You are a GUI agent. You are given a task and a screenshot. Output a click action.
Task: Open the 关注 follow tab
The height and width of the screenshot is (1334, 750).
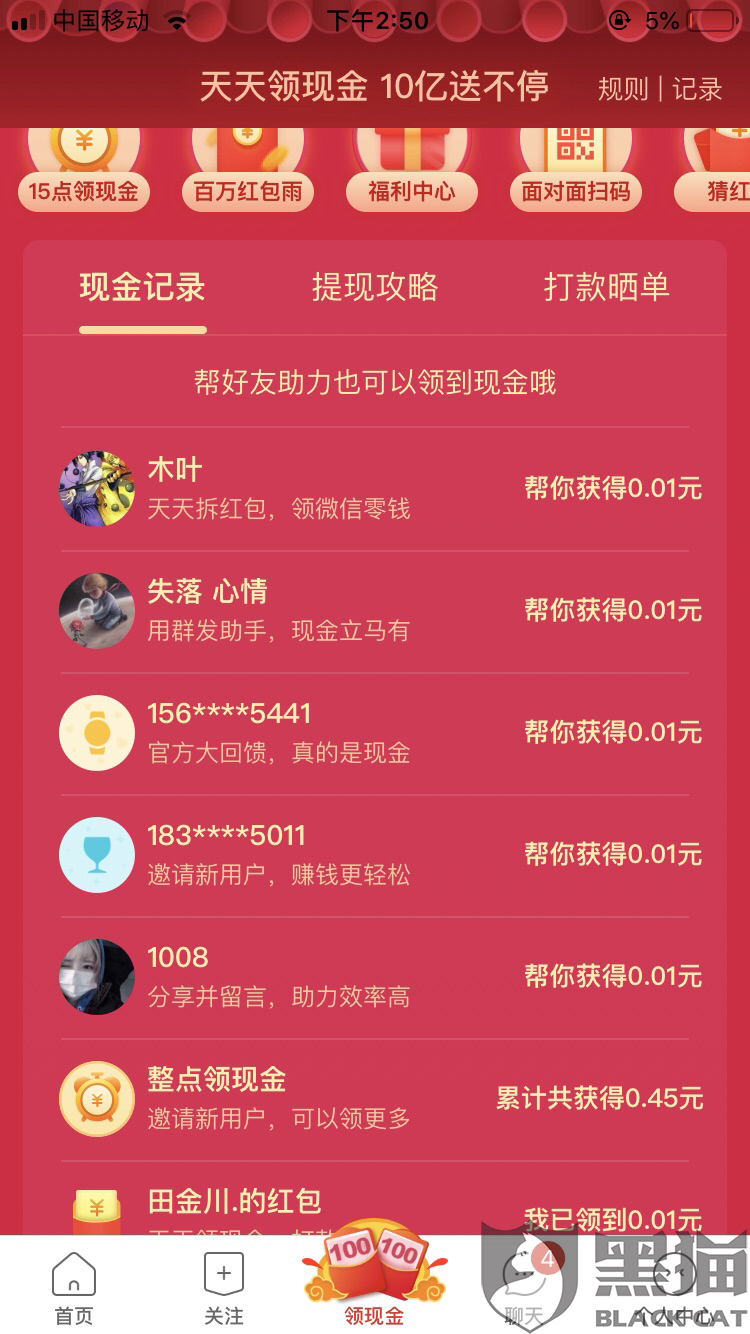tap(223, 1288)
